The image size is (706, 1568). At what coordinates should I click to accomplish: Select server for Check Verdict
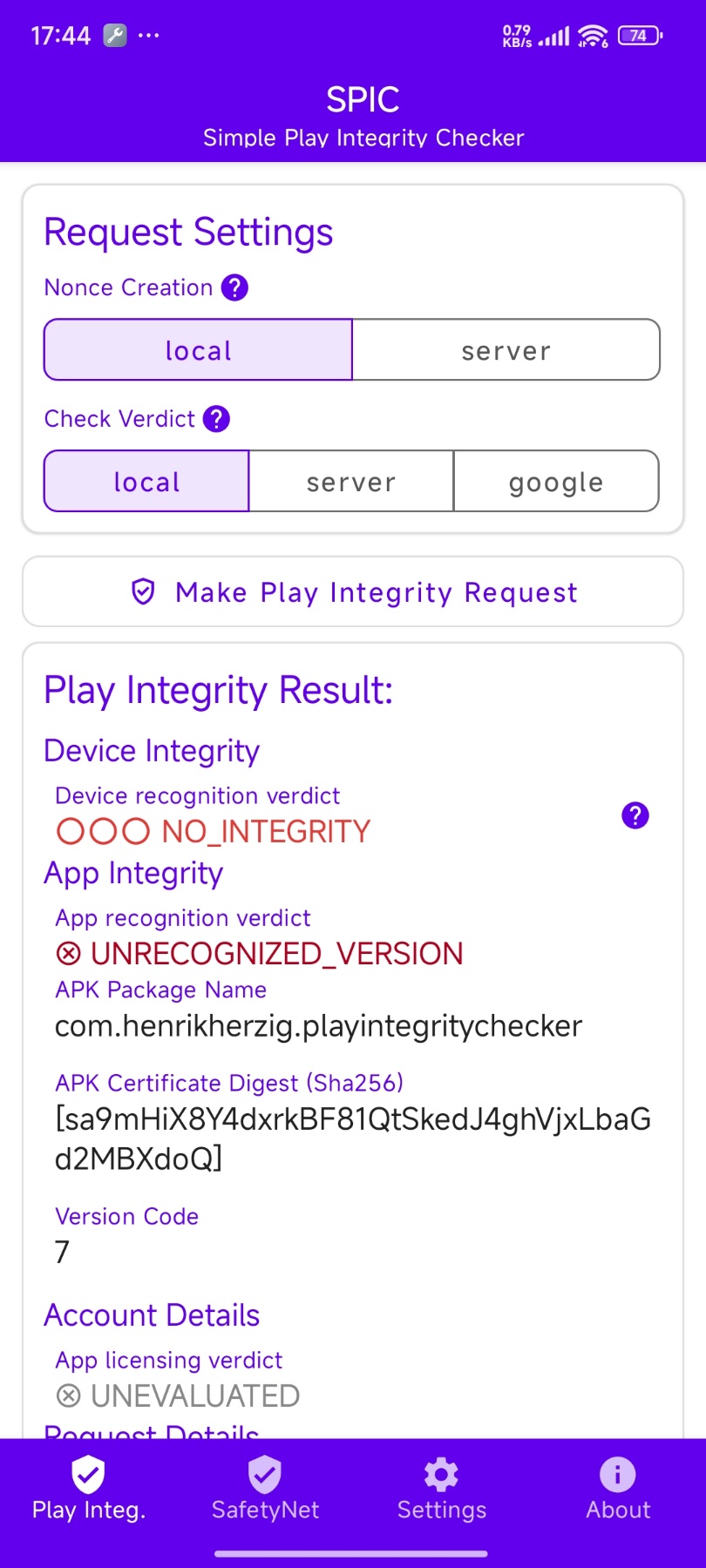(351, 481)
